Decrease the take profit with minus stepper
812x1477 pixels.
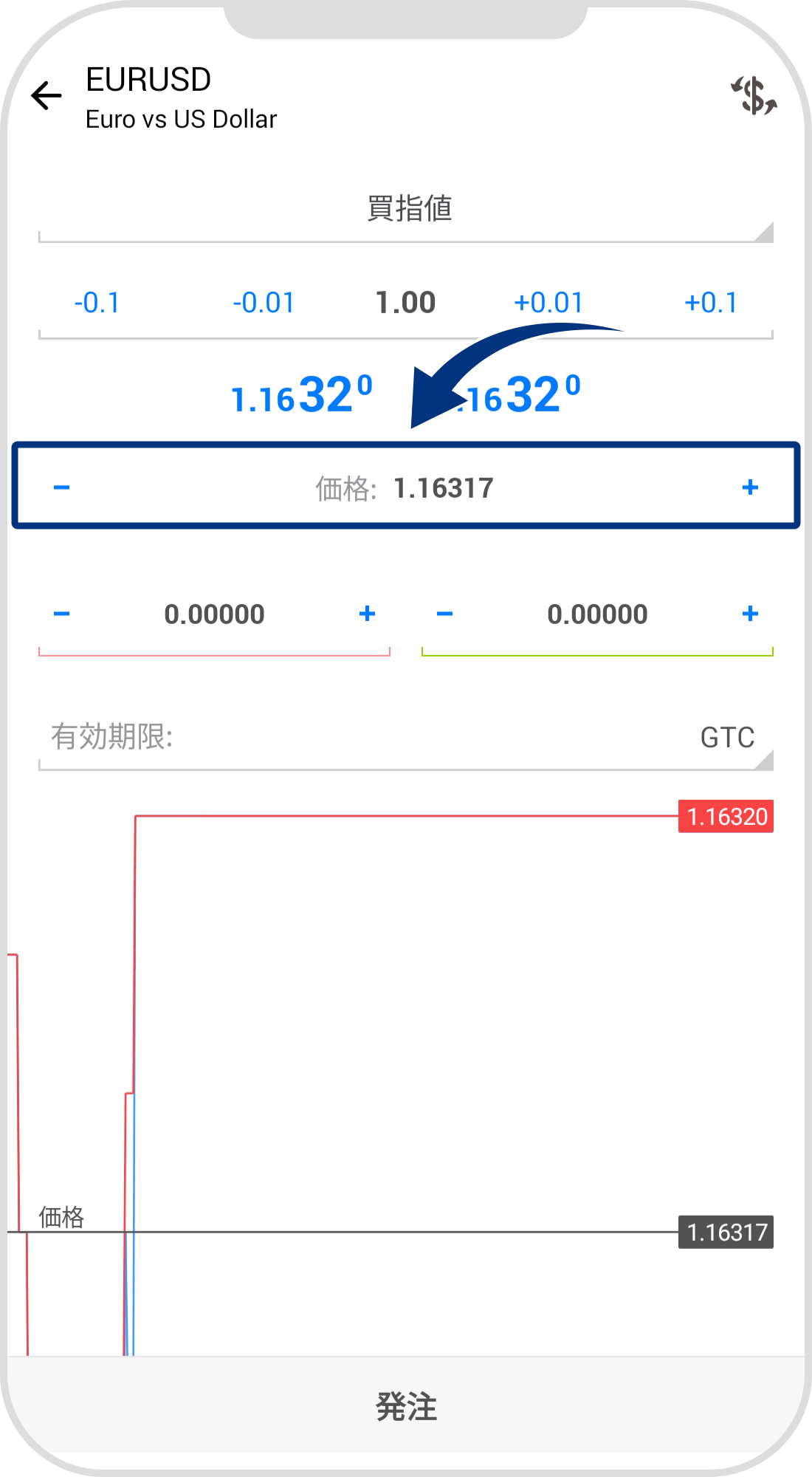(444, 613)
